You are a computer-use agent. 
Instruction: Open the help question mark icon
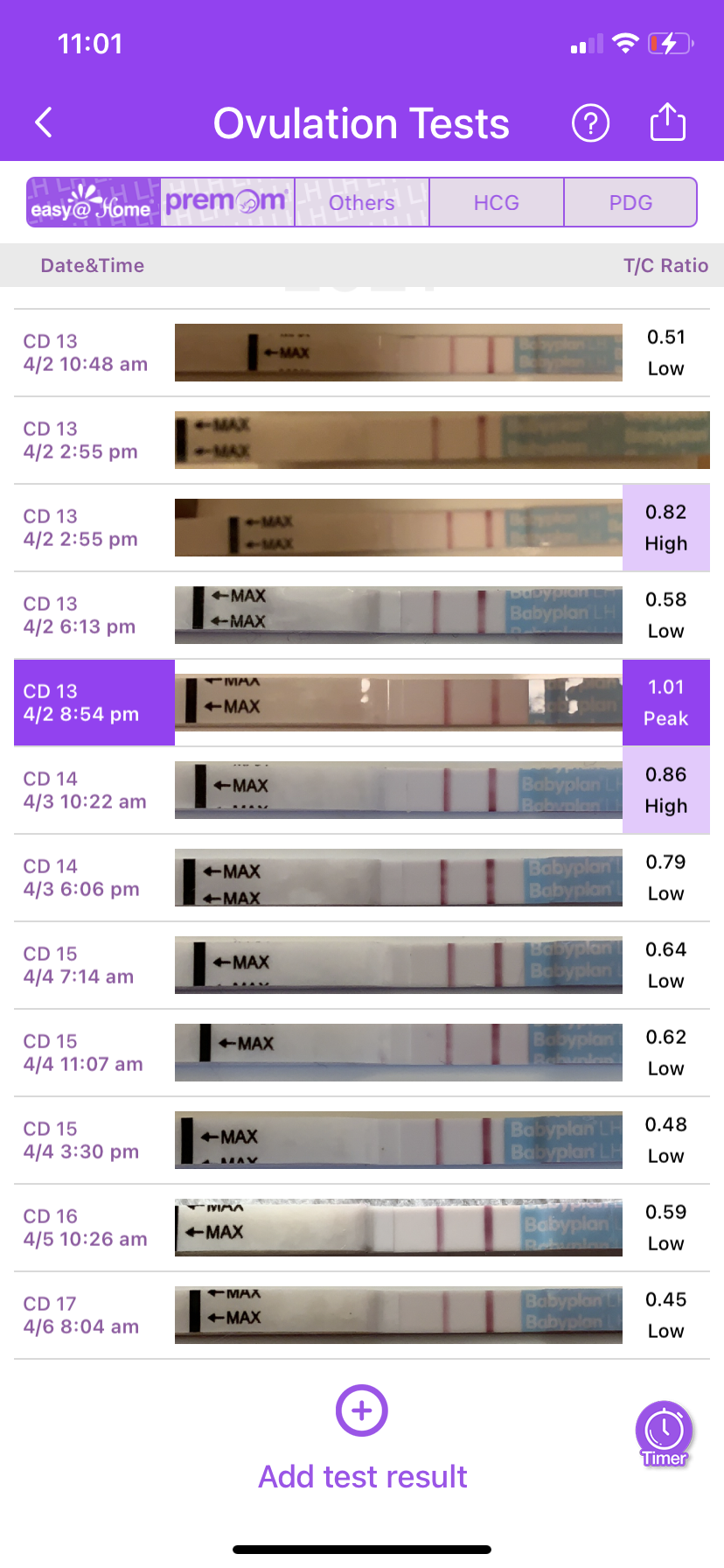coord(590,122)
